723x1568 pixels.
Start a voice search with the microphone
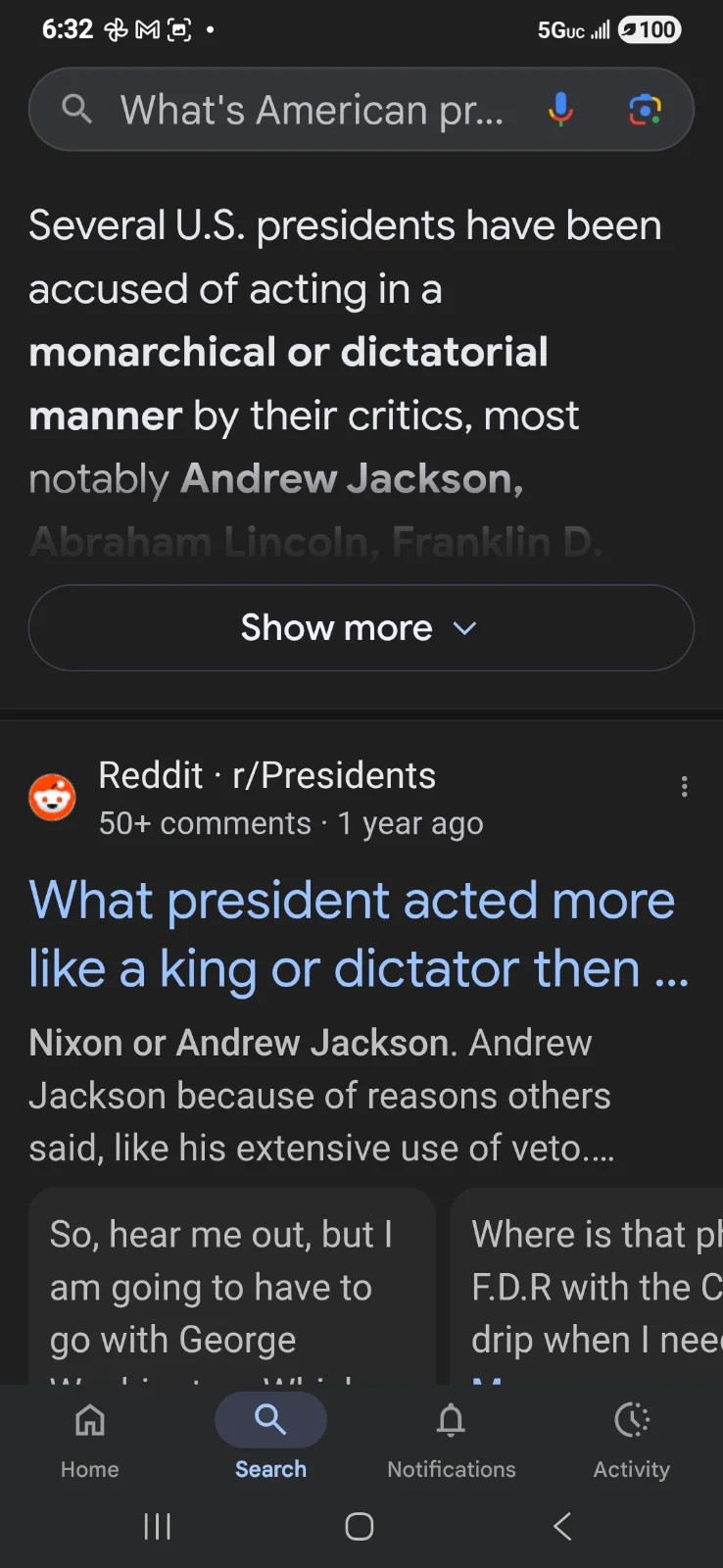coord(560,110)
